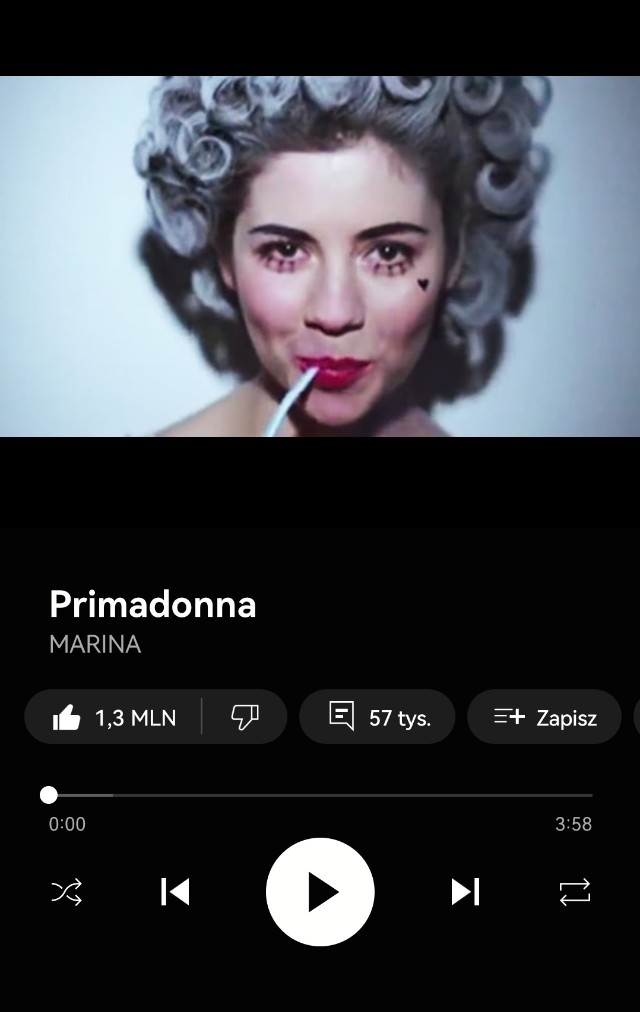Save track with the Zapisz button
Image resolution: width=640 pixels, height=1012 pixels.
[x=544, y=717]
